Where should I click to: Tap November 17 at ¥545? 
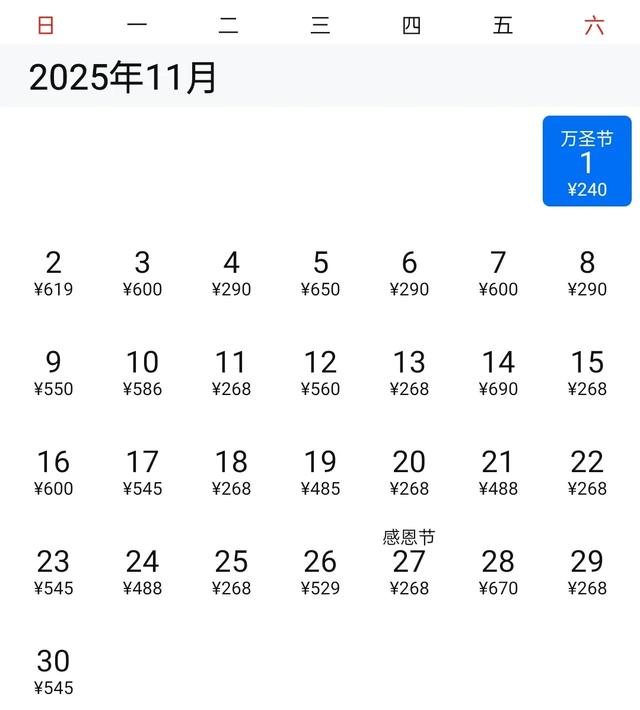coord(142,472)
